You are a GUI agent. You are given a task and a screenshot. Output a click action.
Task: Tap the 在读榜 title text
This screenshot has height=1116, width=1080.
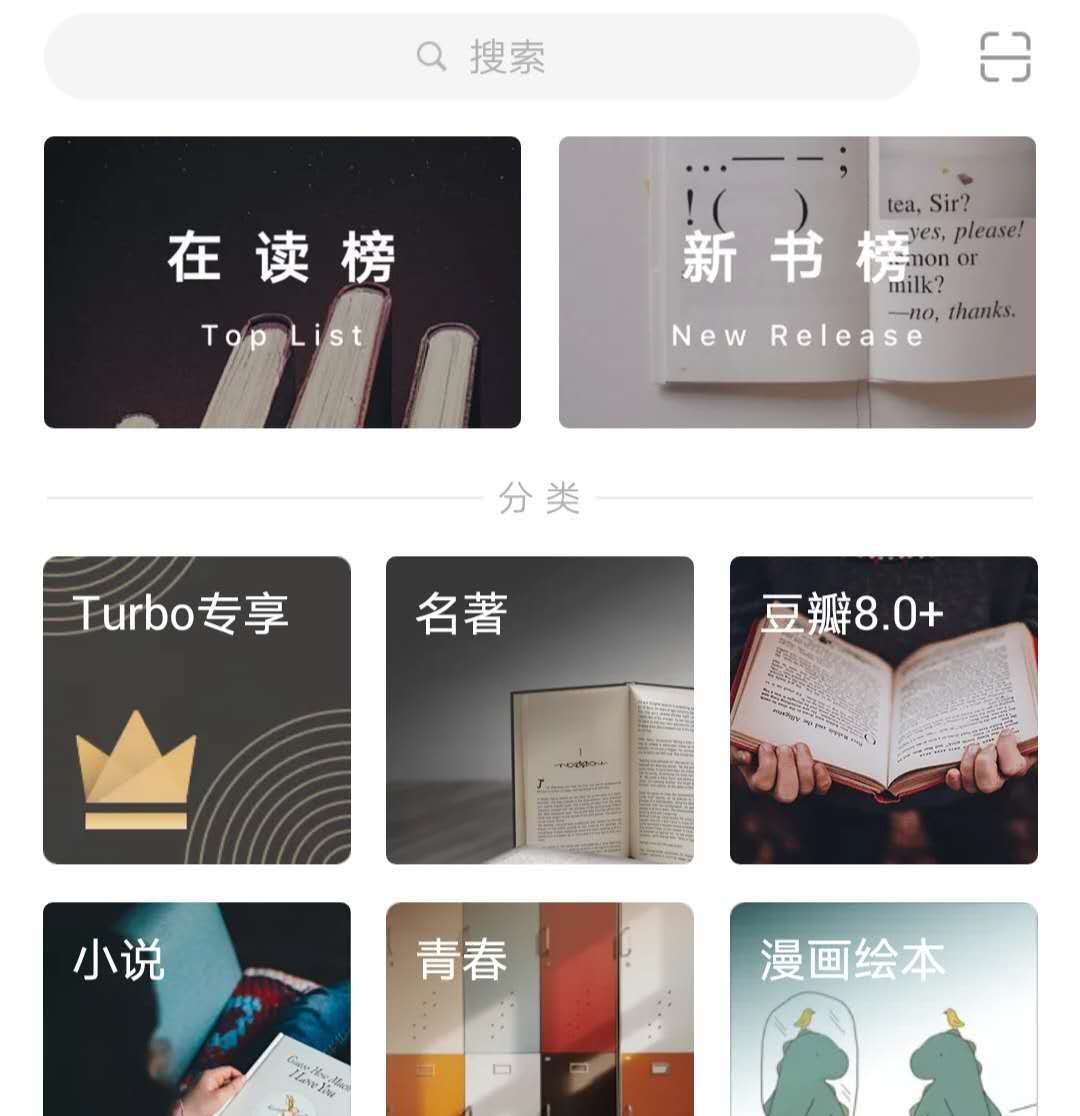pos(280,253)
